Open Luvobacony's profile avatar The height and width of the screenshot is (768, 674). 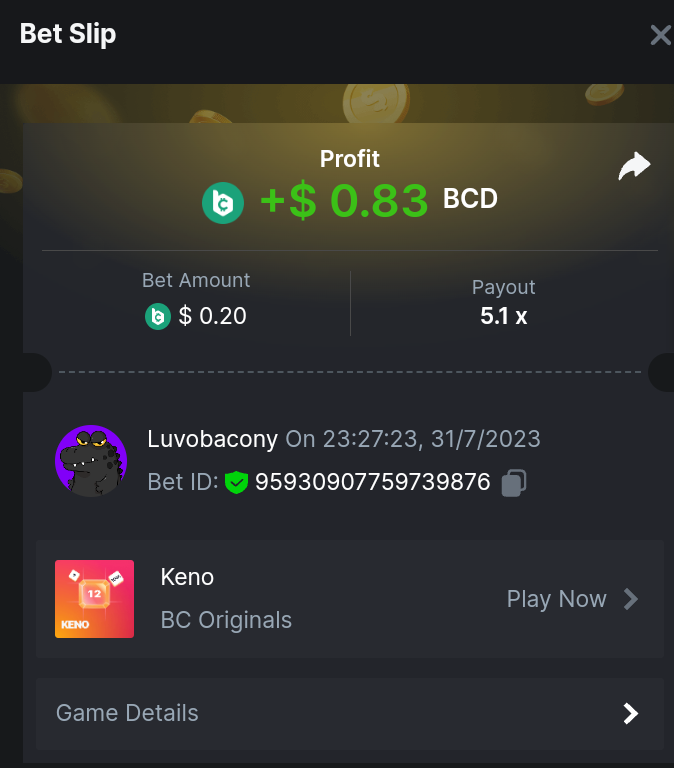coord(91,461)
